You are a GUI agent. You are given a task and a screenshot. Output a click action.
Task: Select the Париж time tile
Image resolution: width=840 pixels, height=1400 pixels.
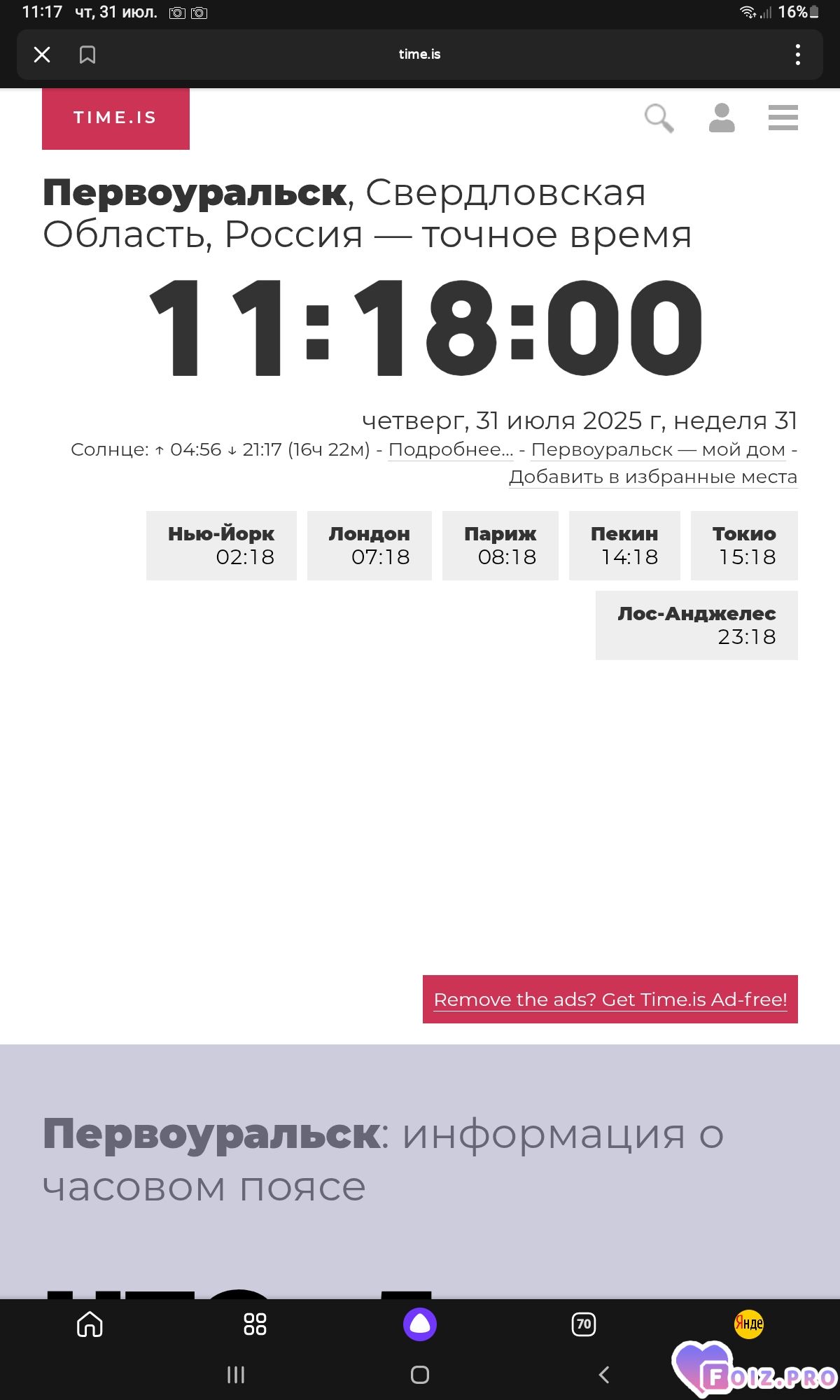coord(500,545)
